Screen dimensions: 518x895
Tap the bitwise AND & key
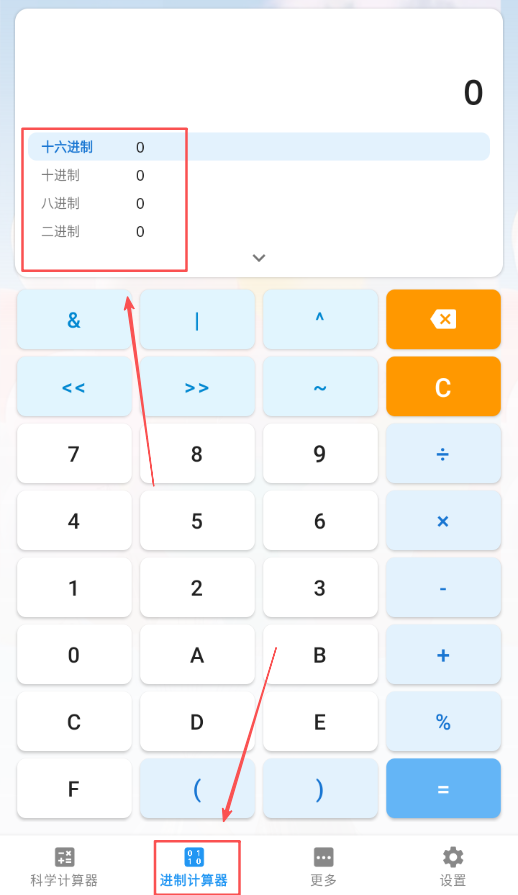[x=74, y=319]
